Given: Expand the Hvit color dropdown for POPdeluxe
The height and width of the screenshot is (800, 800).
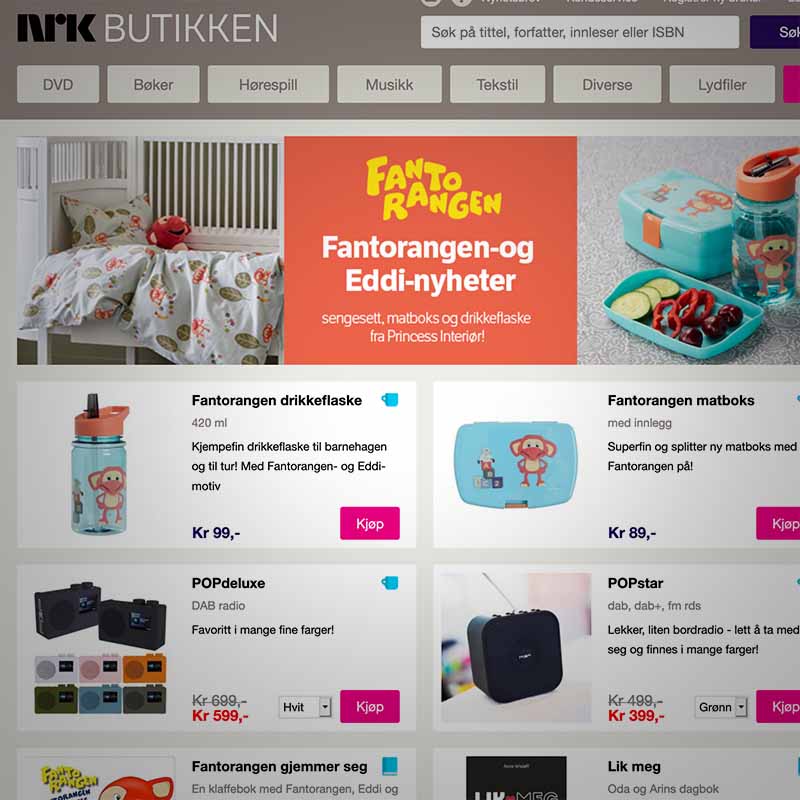Looking at the screenshot, I should pyautogui.click(x=305, y=707).
